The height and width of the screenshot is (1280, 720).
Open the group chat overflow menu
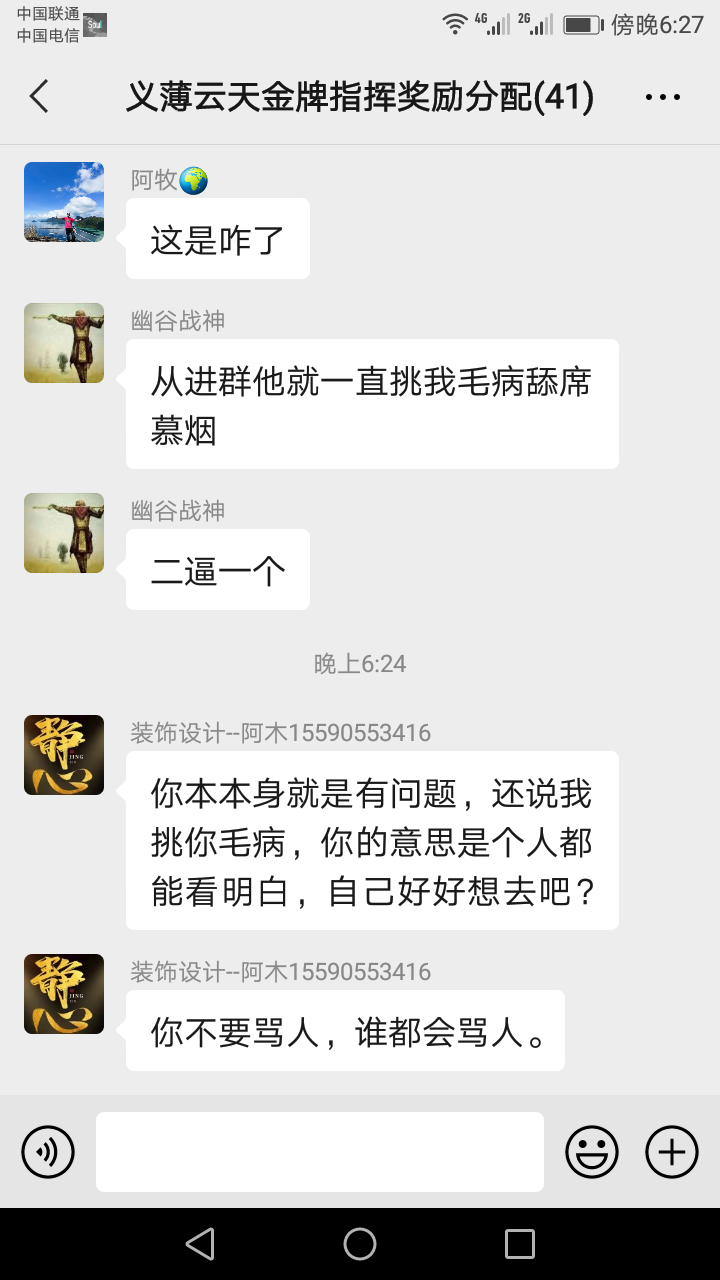click(662, 97)
